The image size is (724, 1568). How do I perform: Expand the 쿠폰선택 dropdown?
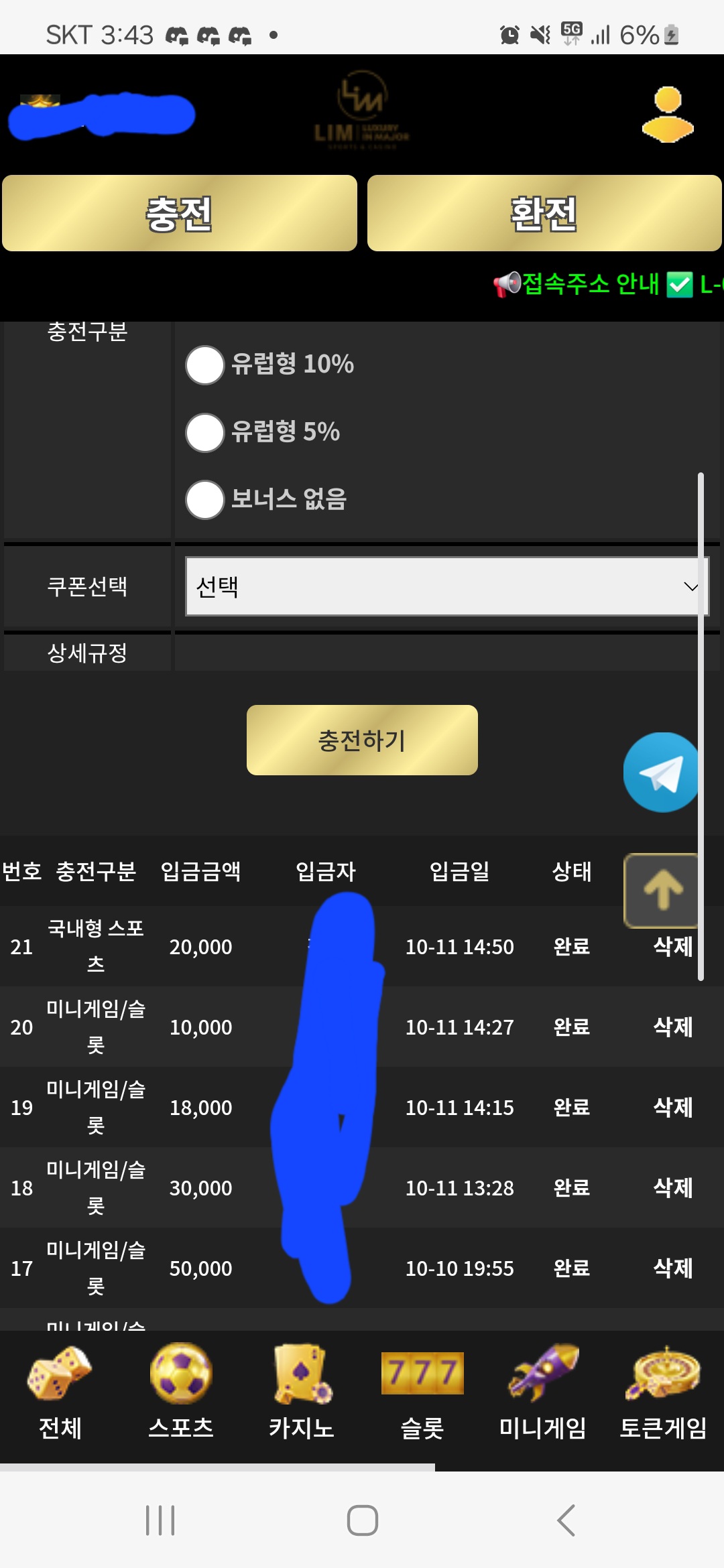coord(446,586)
